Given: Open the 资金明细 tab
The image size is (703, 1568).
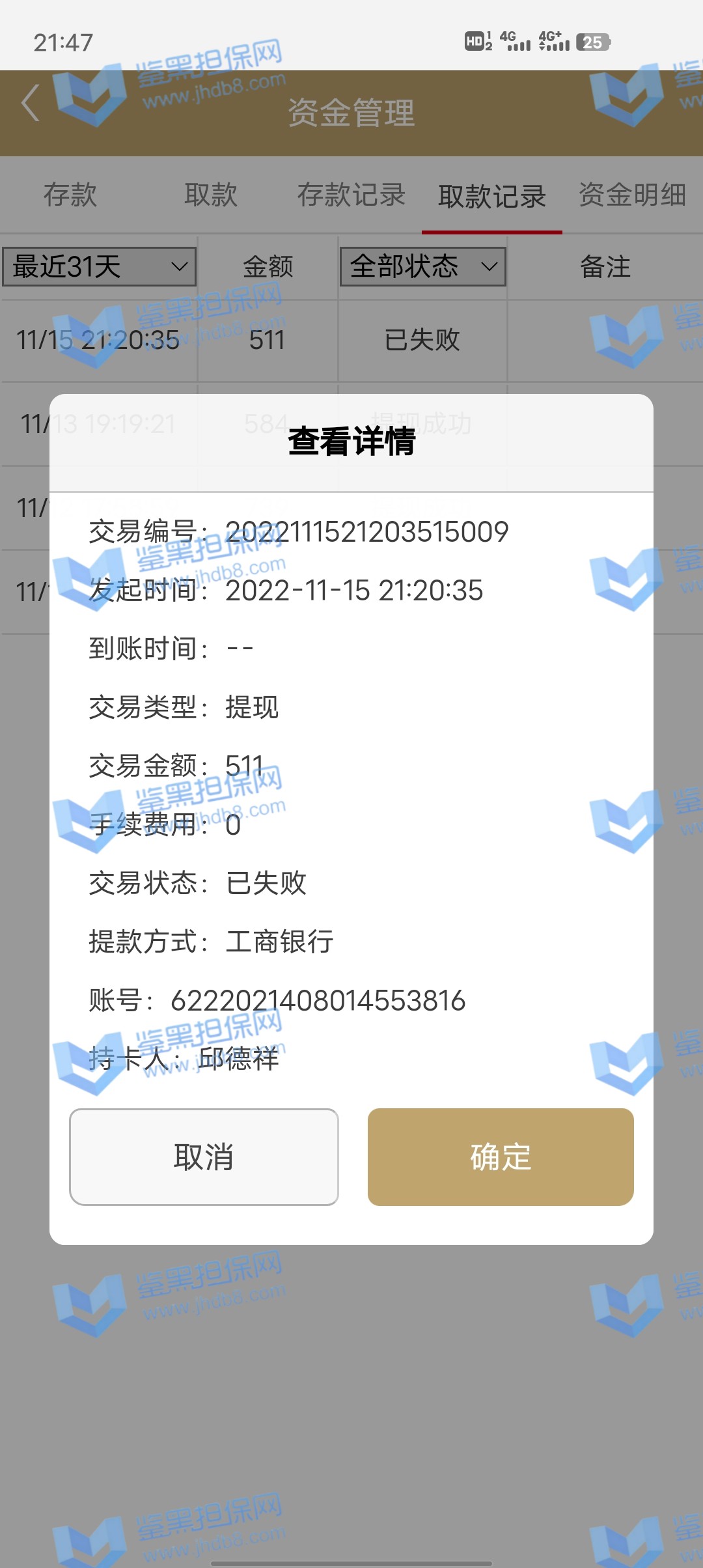Looking at the screenshot, I should point(632,195).
